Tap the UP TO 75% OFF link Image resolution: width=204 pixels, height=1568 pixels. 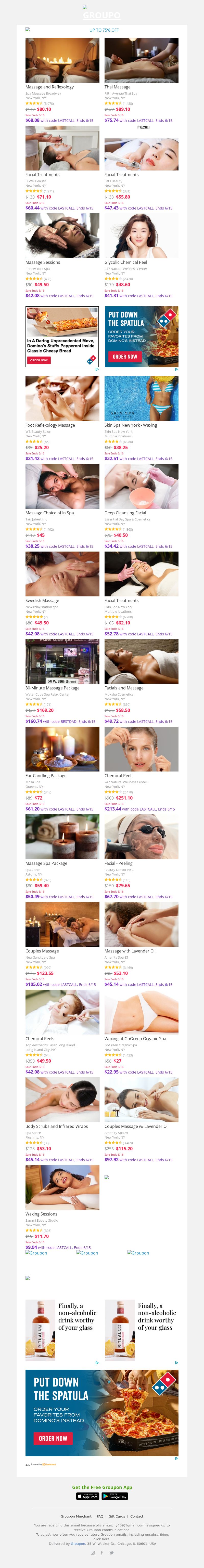(x=104, y=30)
